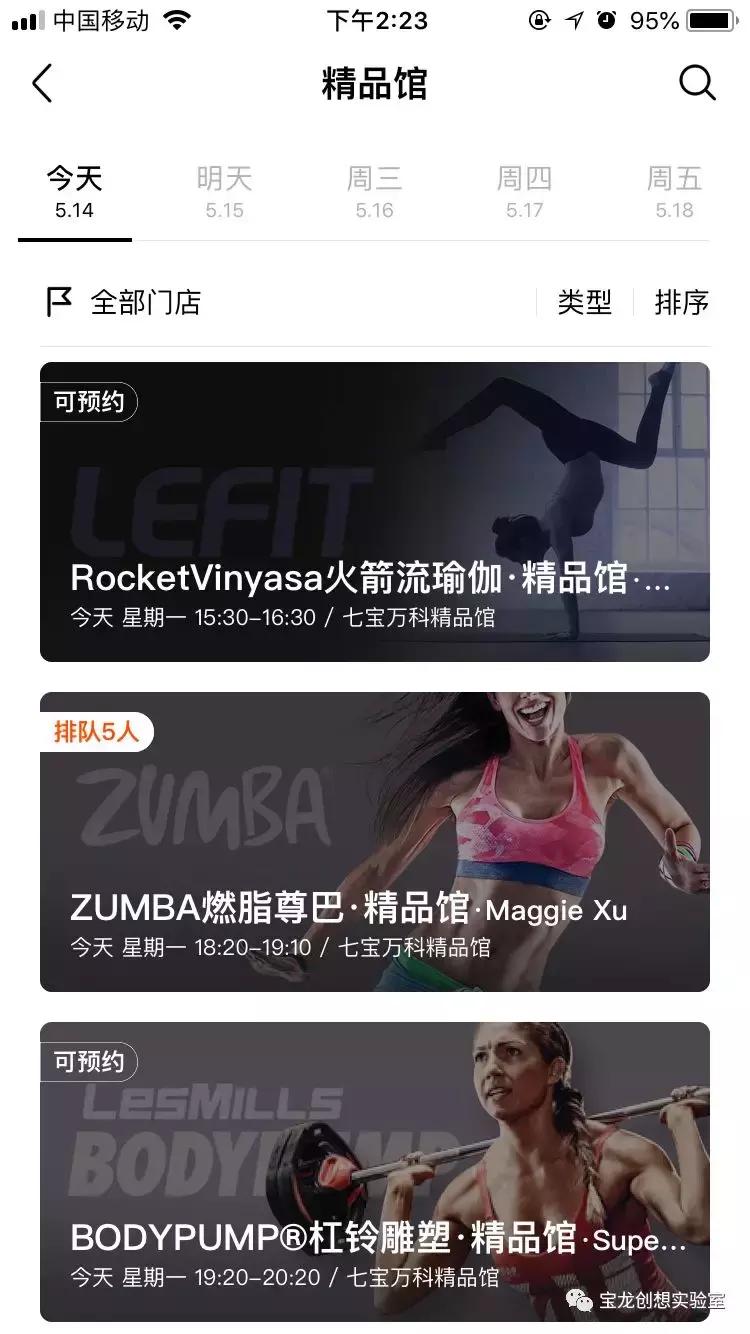Open the RocketVinyasa 火箭流瑜伽 class card
Image resolution: width=750 pixels, height=1334 pixels.
tap(375, 510)
